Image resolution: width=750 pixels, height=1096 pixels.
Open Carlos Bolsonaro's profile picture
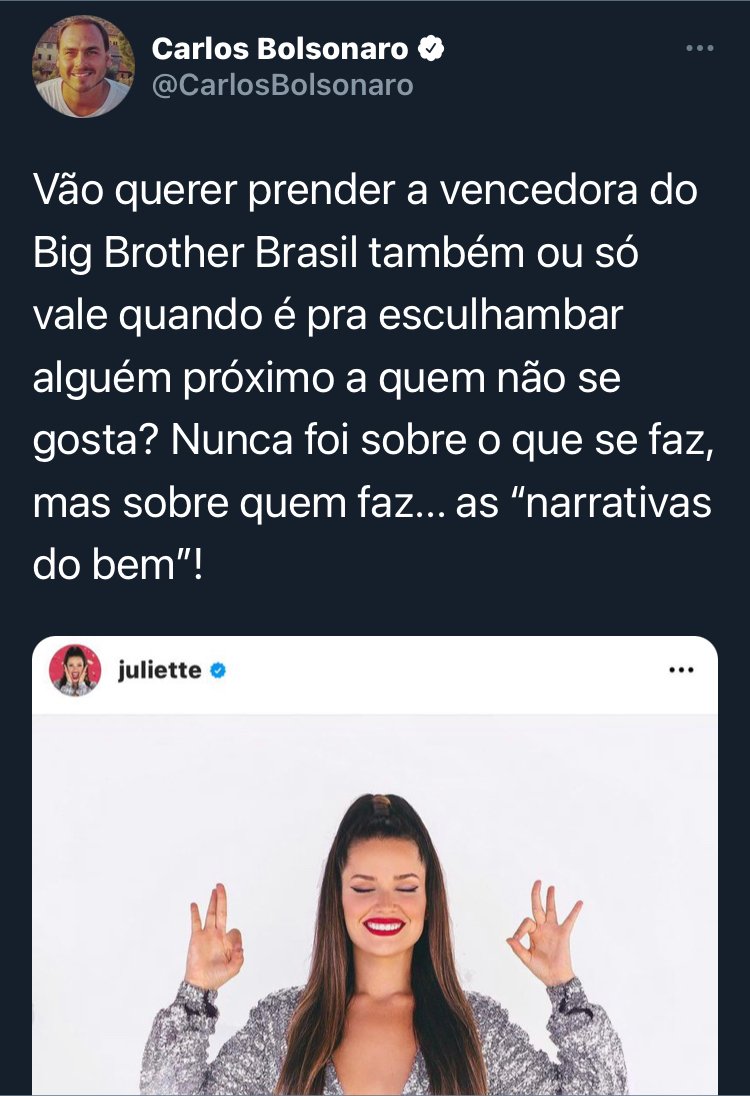click(x=84, y=66)
